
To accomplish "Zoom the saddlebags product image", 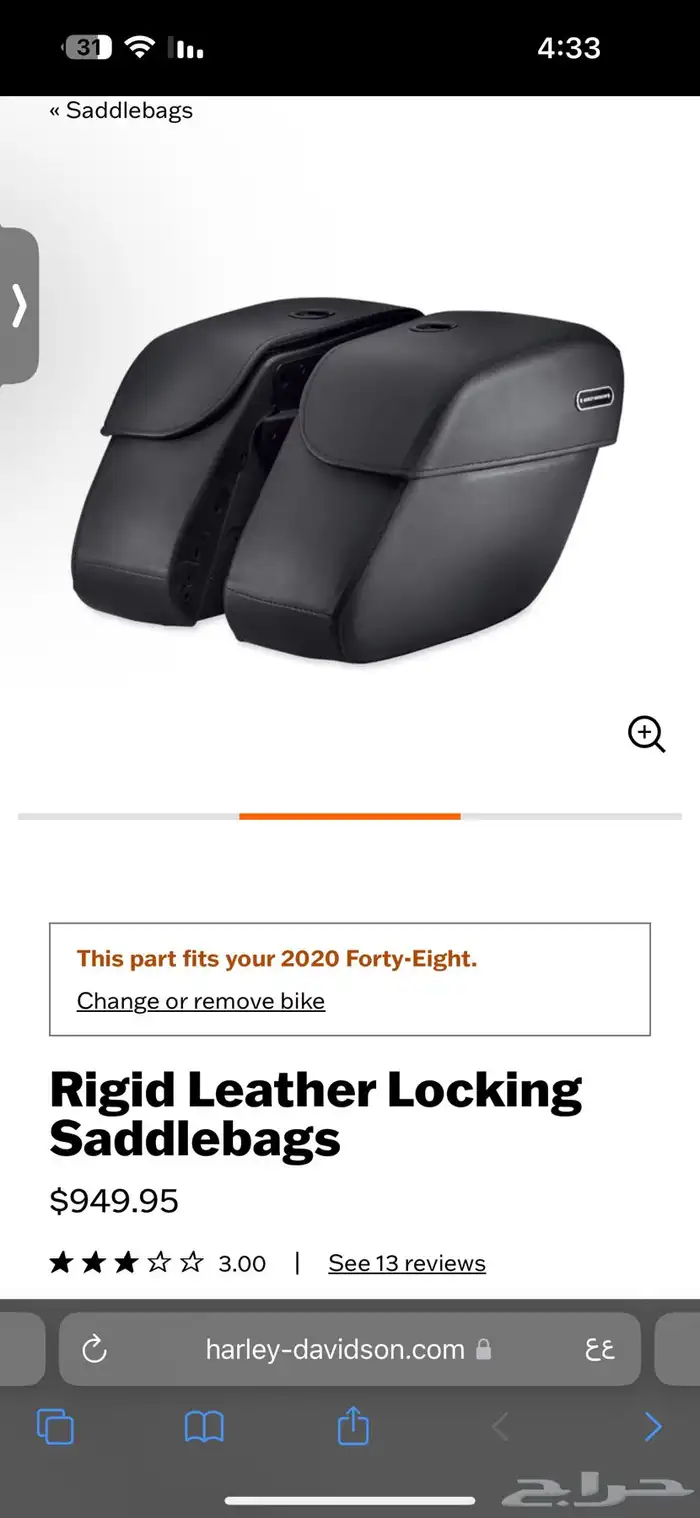I will (x=646, y=735).
